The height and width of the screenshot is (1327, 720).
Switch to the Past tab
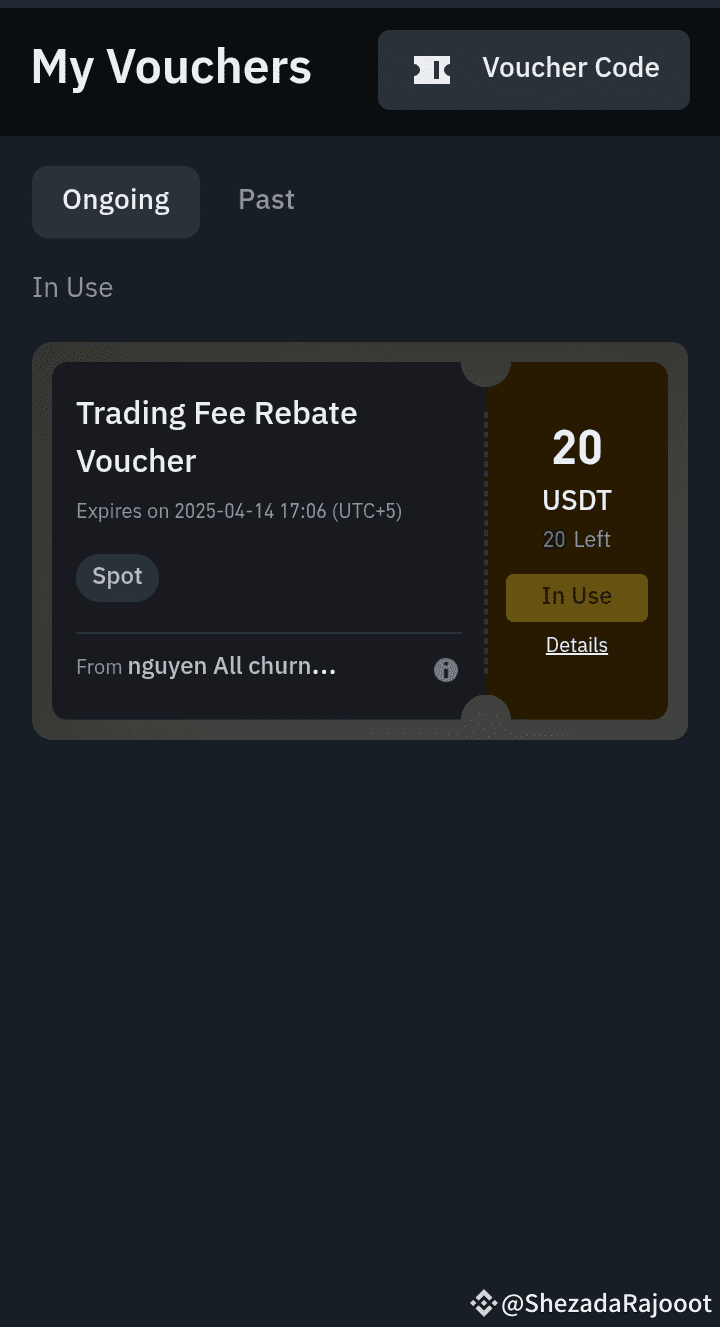click(266, 200)
